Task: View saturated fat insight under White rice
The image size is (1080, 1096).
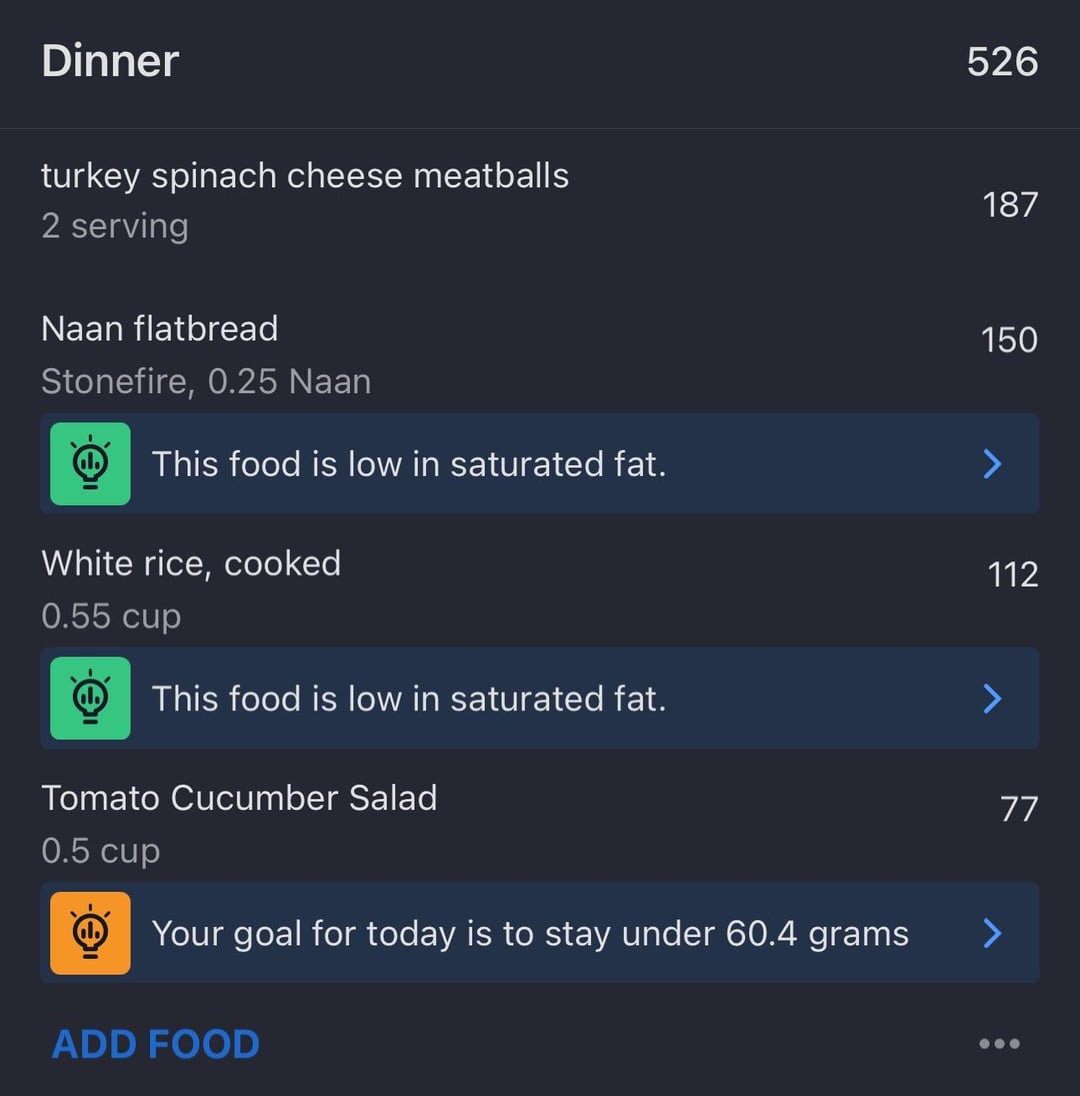Action: tap(539, 698)
